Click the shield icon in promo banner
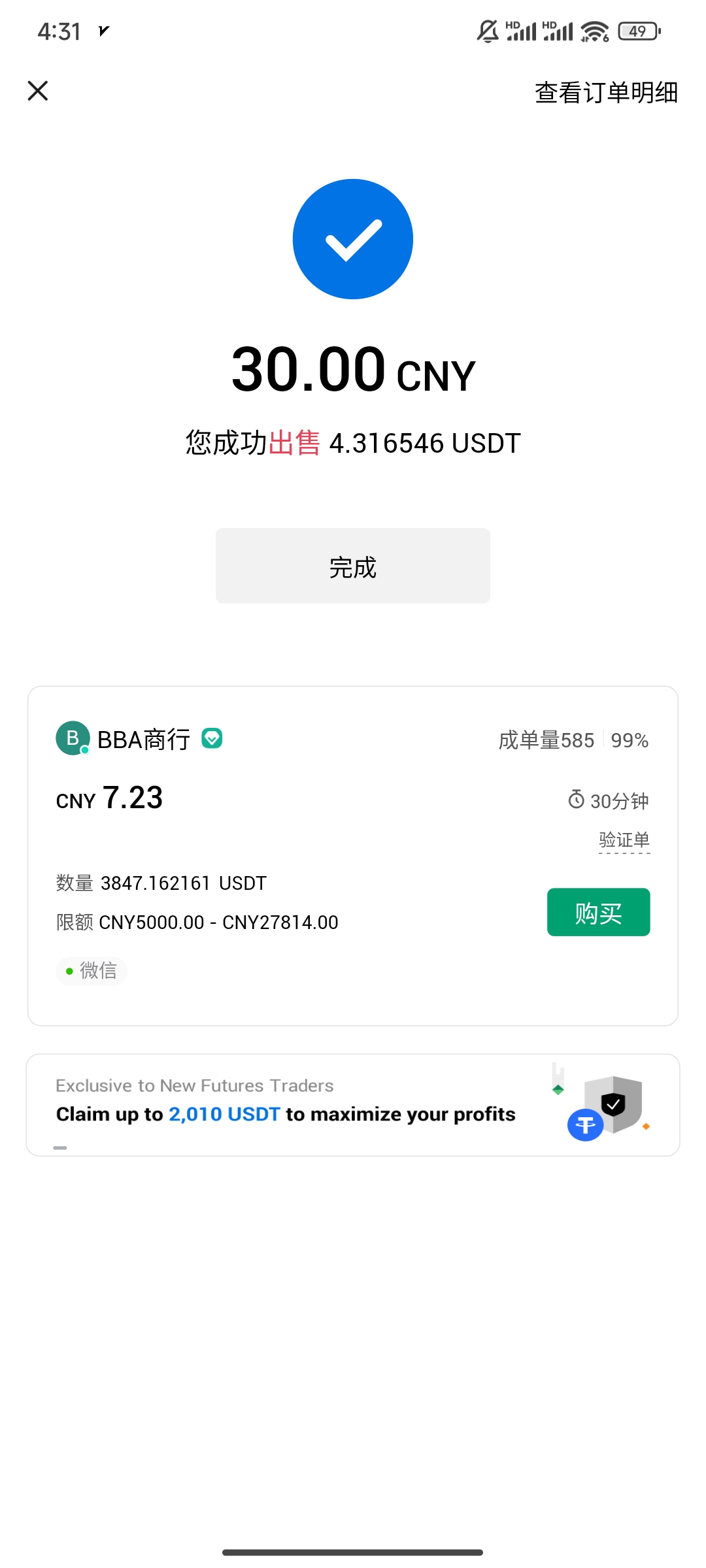 pyautogui.click(x=613, y=1104)
